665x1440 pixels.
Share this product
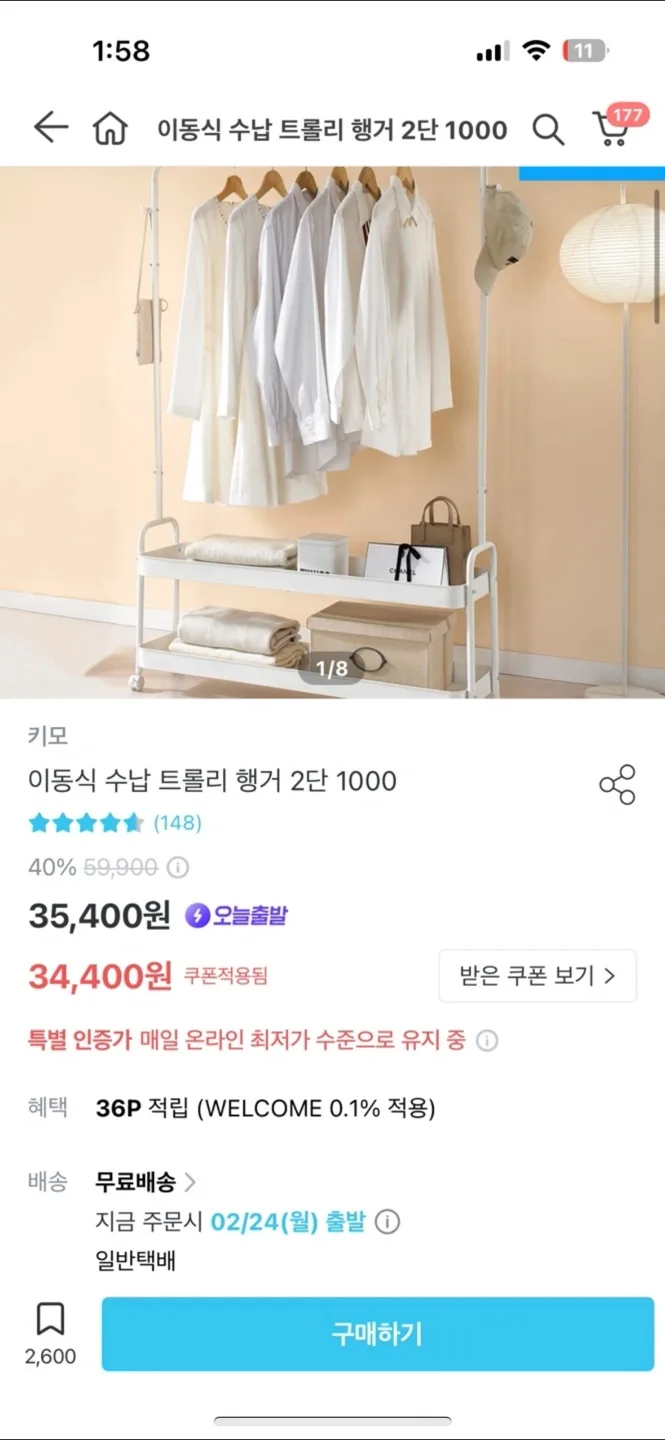pyautogui.click(x=617, y=785)
